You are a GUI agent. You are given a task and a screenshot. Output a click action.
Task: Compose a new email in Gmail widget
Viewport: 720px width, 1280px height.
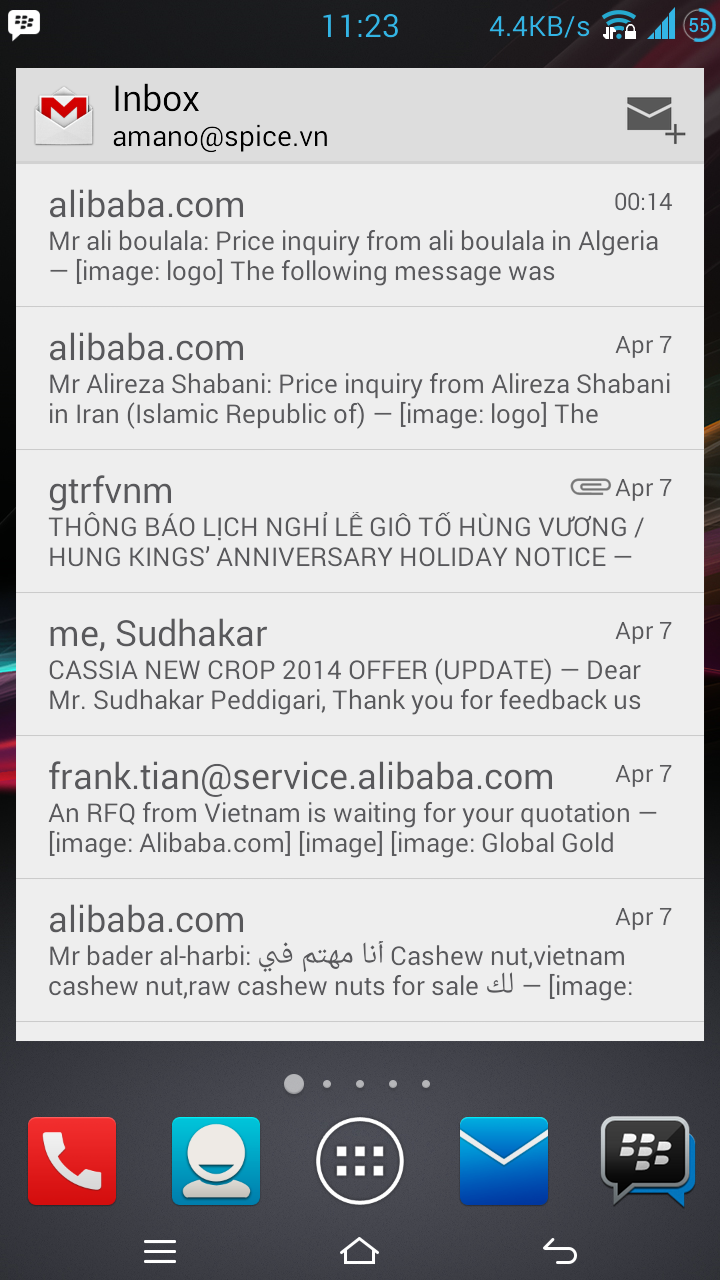(655, 119)
